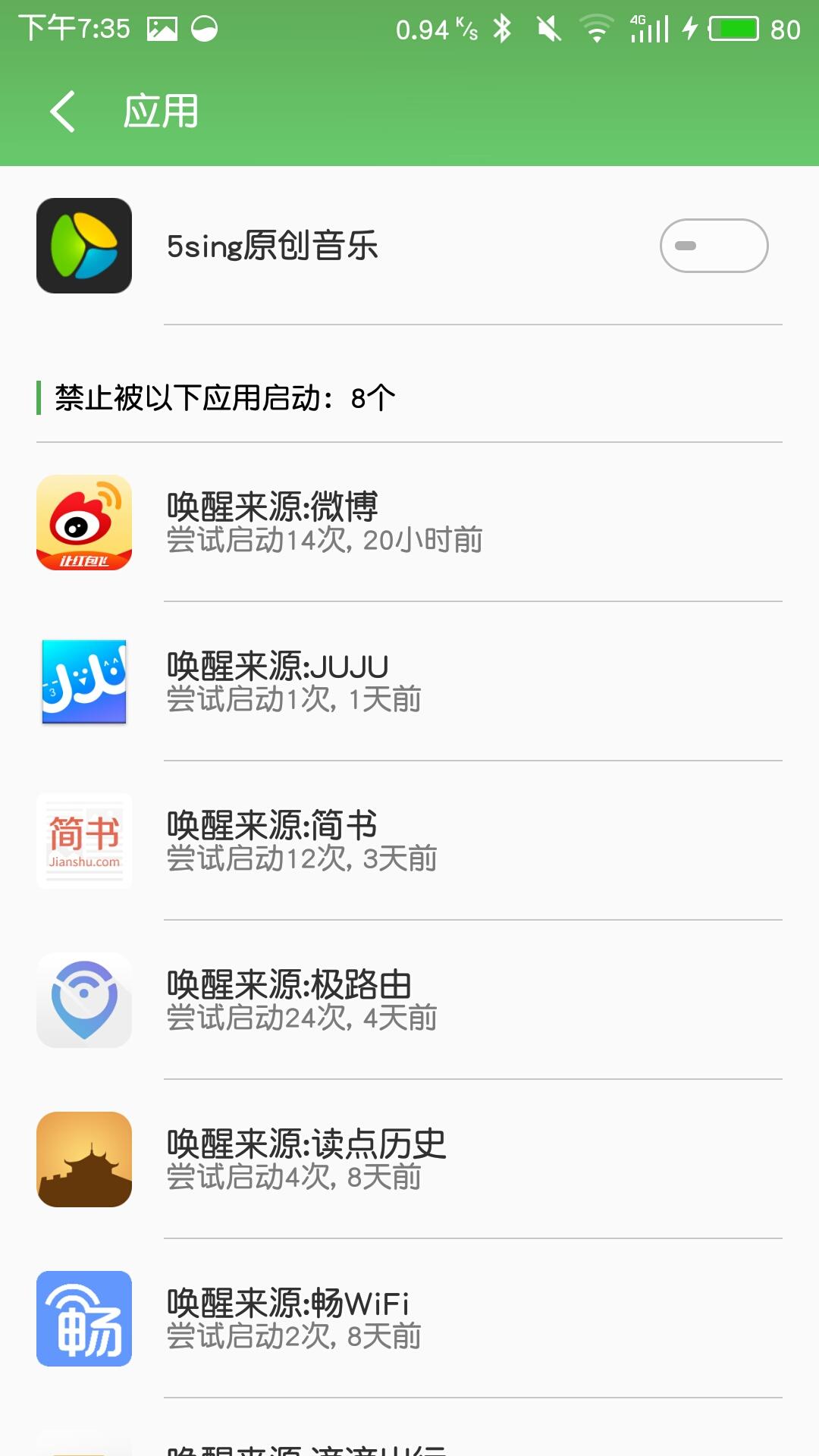819x1456 pixels.
Task: Tap the 读点历史 app icon
Action: (83, 1160)
